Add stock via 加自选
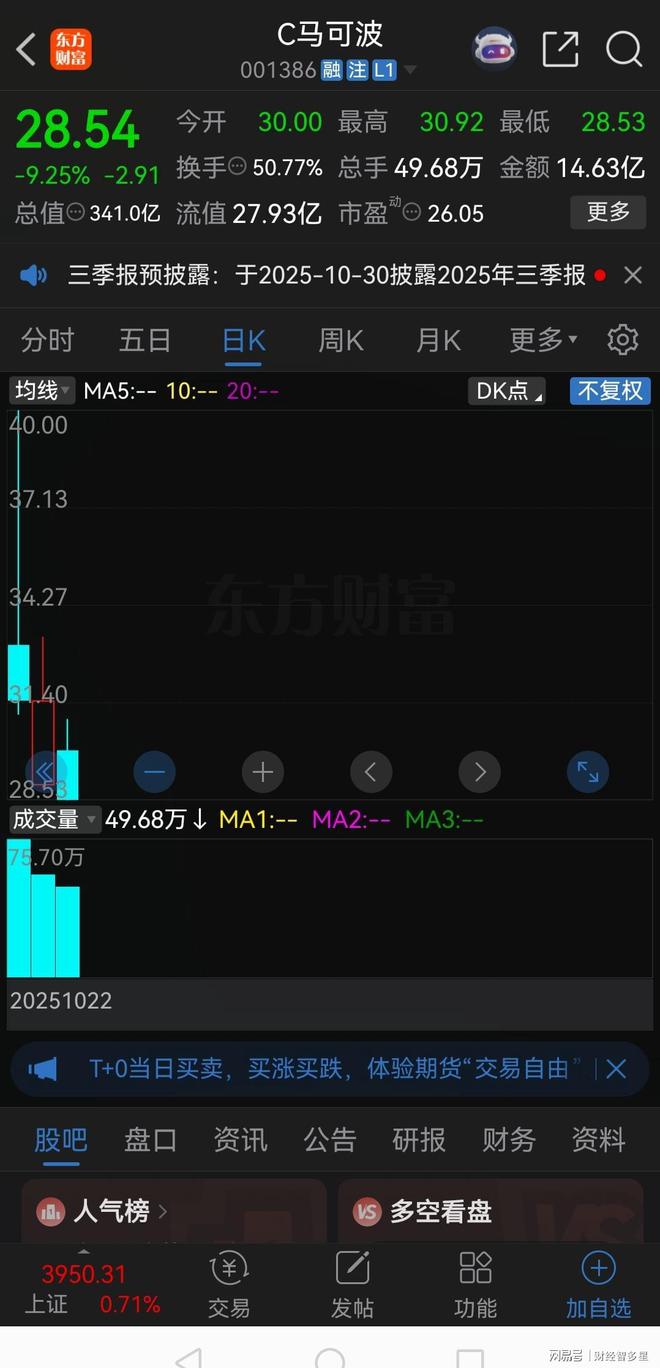Screen dimensions: 660x1368 [598, 1285]
